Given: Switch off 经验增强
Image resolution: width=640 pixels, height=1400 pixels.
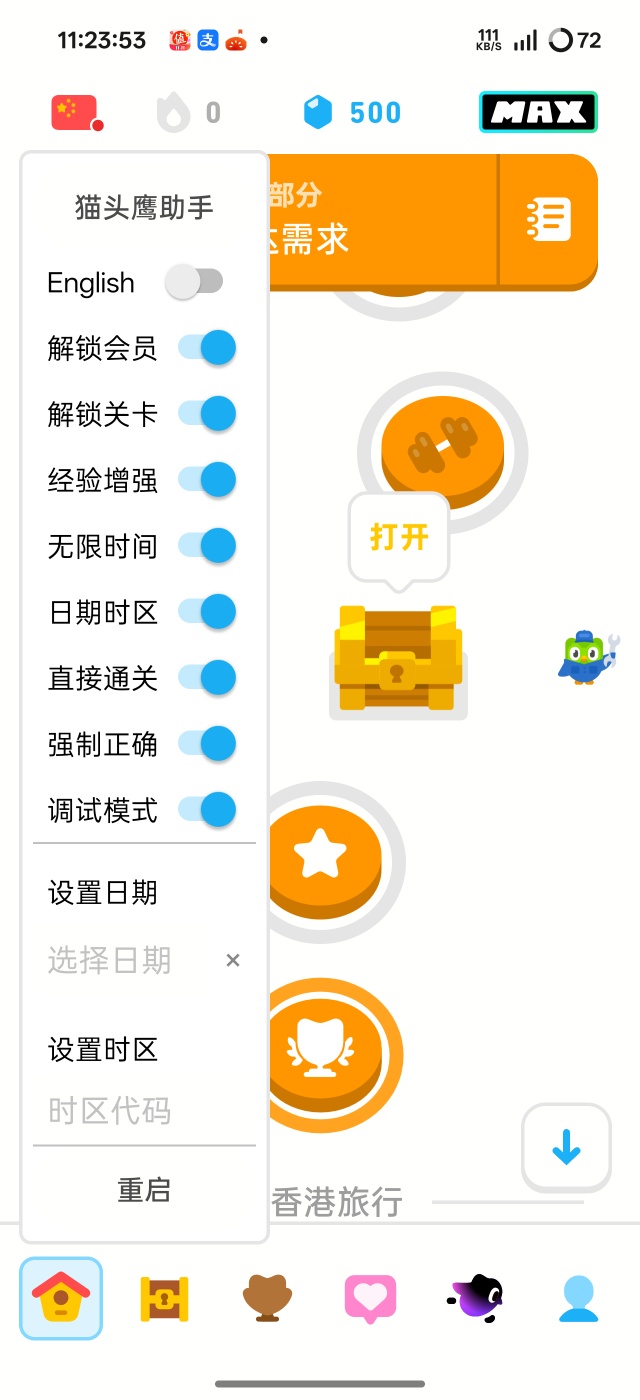Looking at the screenshot, I should 207,480.
